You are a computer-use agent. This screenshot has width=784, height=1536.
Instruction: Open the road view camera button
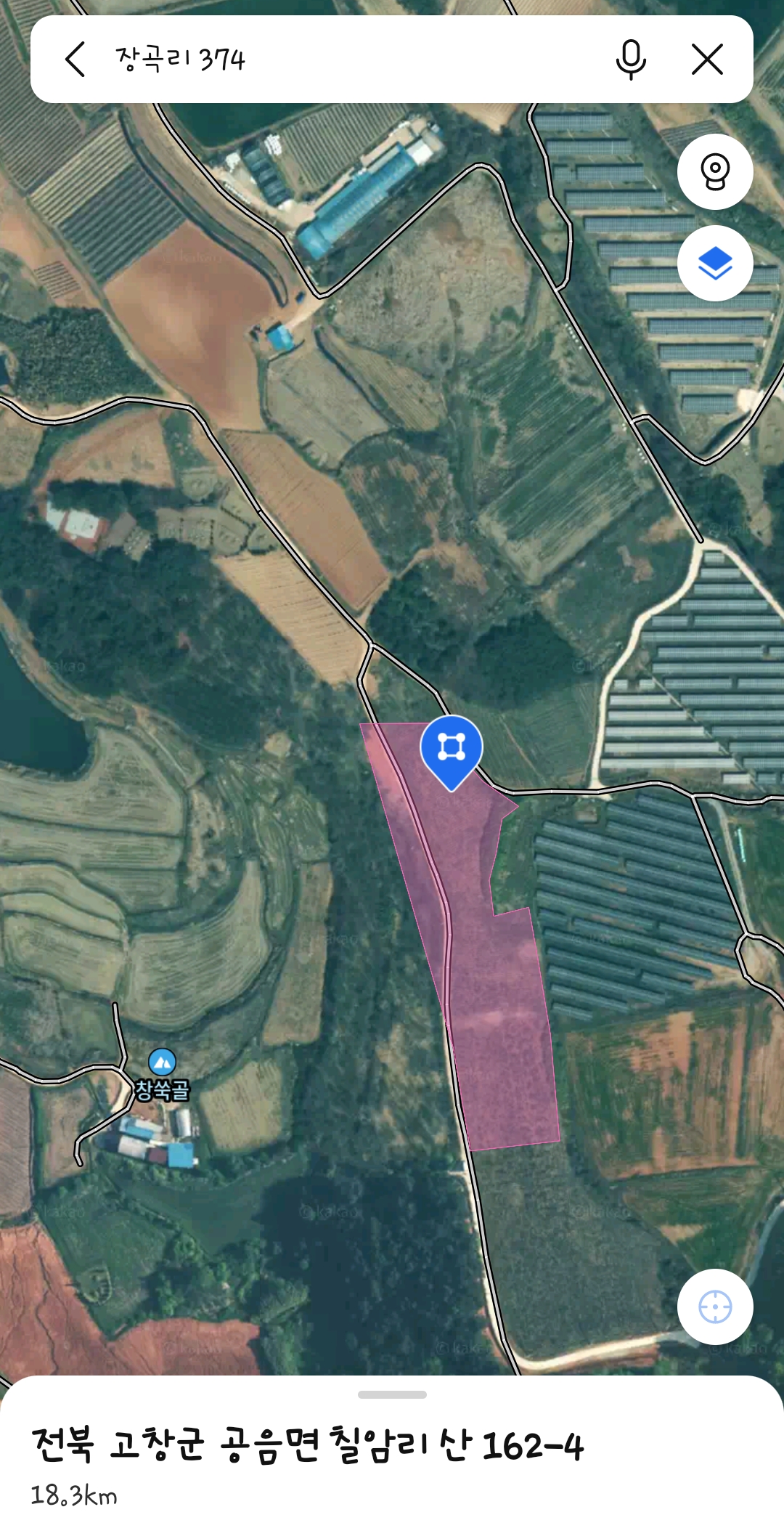click(x=715, y=172)
